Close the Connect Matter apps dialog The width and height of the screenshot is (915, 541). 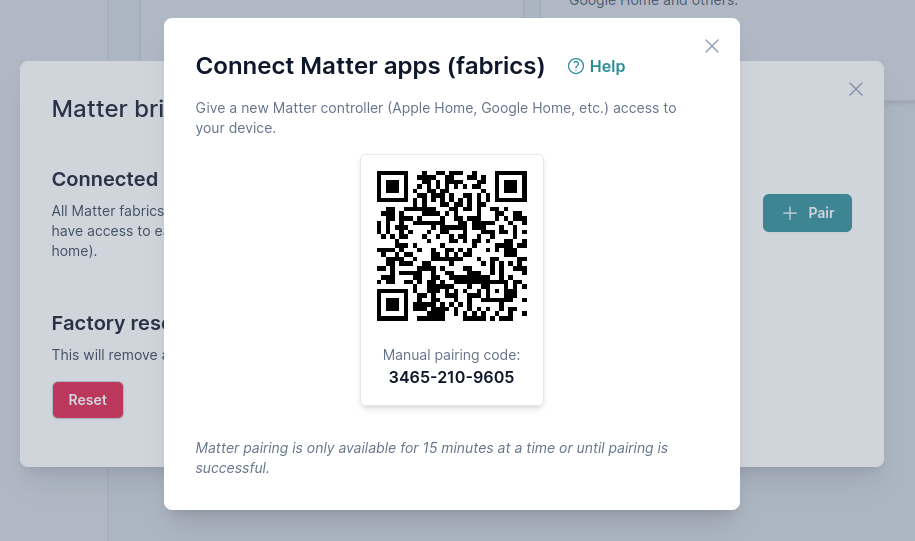click(x=712, y=46)
